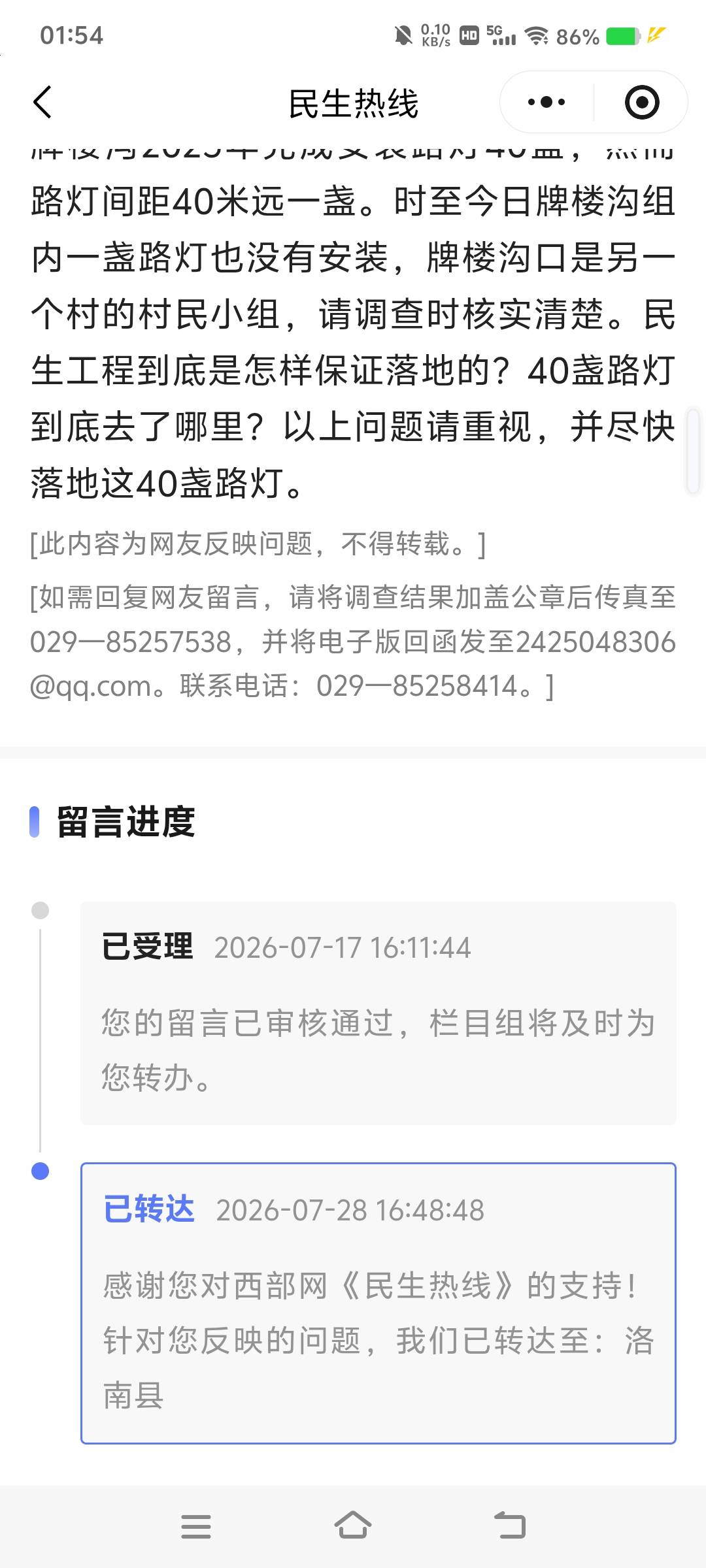The image size is (706, 1568).
Task: Tap the system home button
Action: (353, 1526)
